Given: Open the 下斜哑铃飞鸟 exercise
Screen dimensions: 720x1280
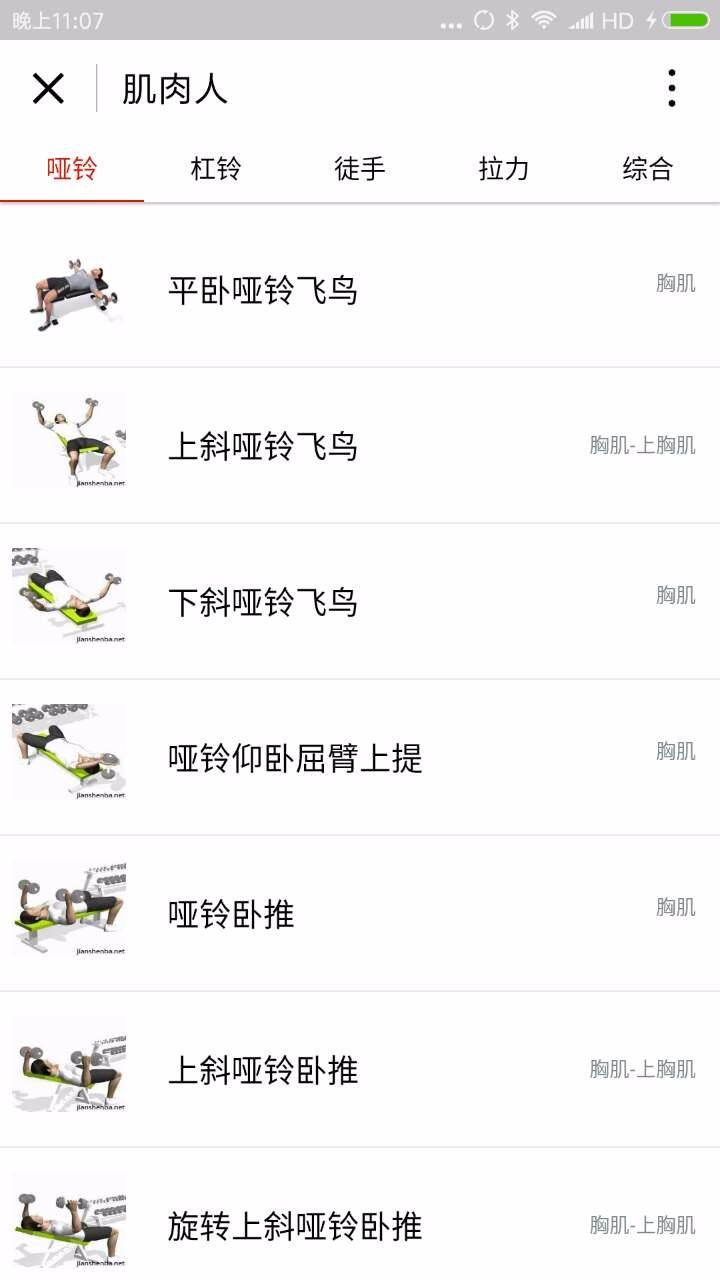Looking at the screenshot, I should [263, 602].
